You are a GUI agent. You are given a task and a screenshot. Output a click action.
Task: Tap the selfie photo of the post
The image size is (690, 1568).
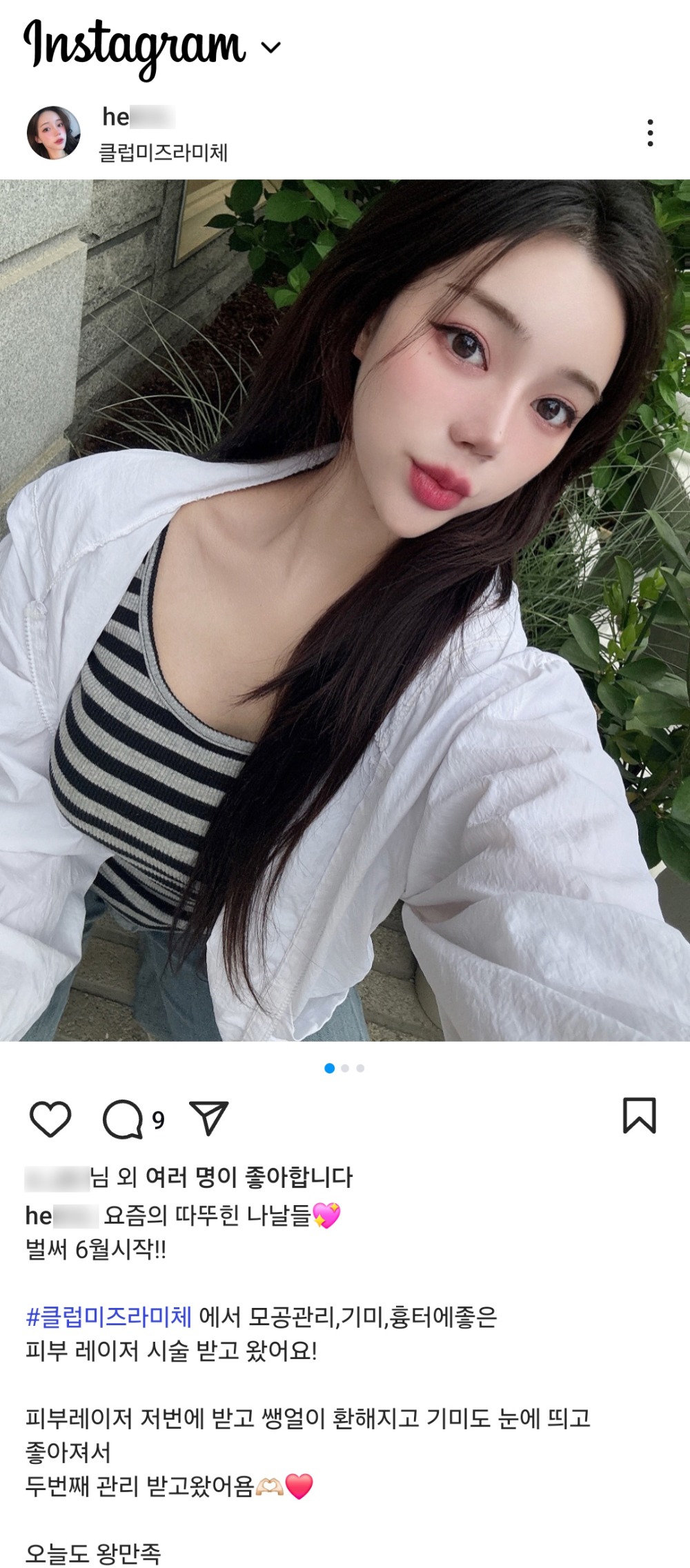(345, 611)
